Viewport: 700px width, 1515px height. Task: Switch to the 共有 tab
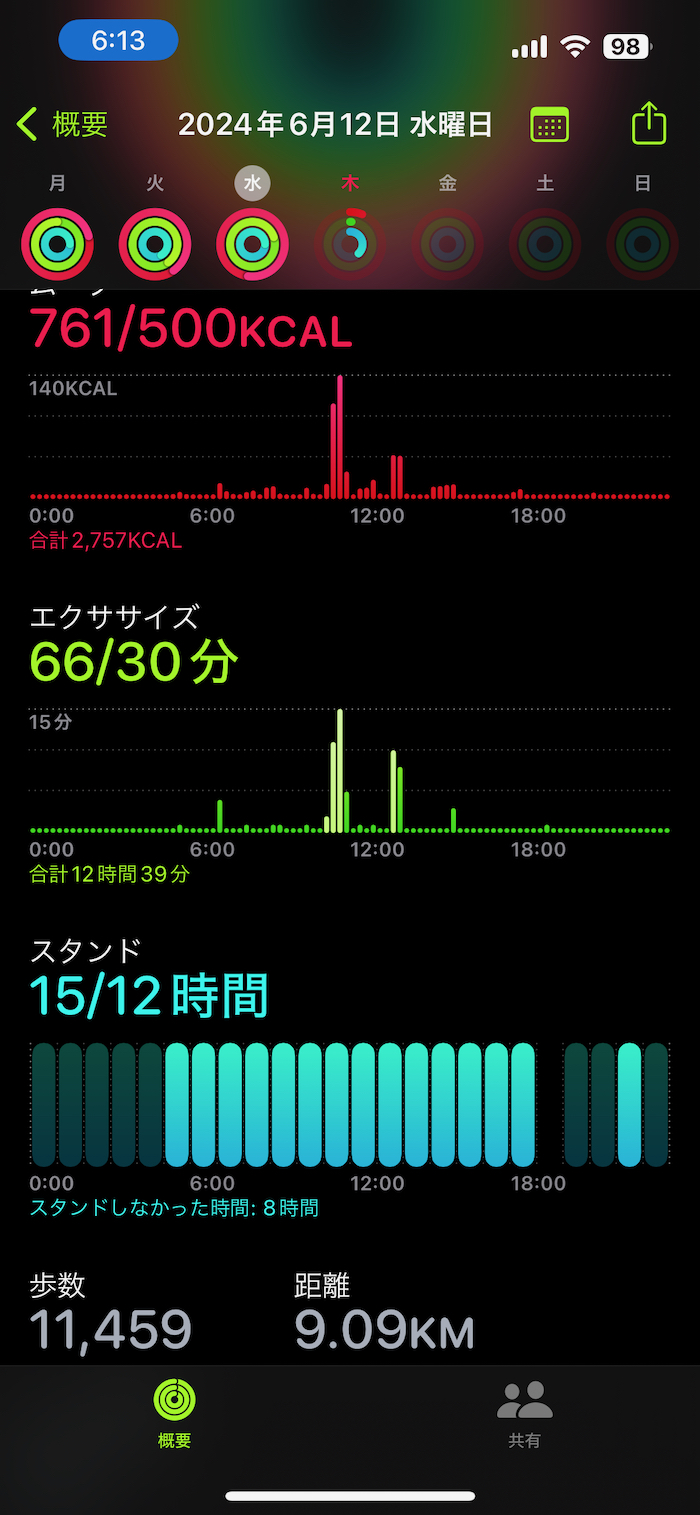tap(524, 1412)
